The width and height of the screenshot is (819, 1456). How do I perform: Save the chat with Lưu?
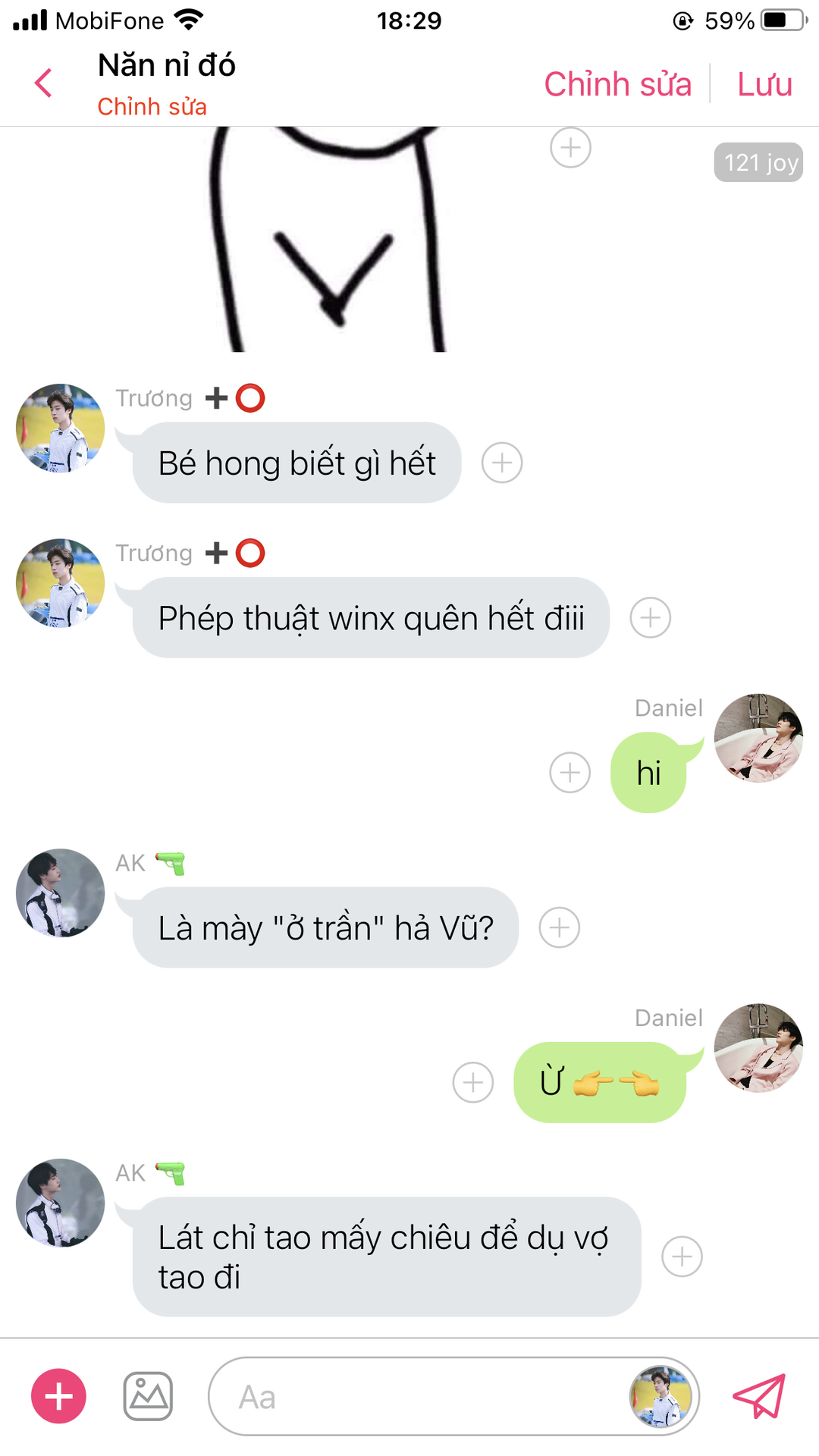(x=764, y=83)
